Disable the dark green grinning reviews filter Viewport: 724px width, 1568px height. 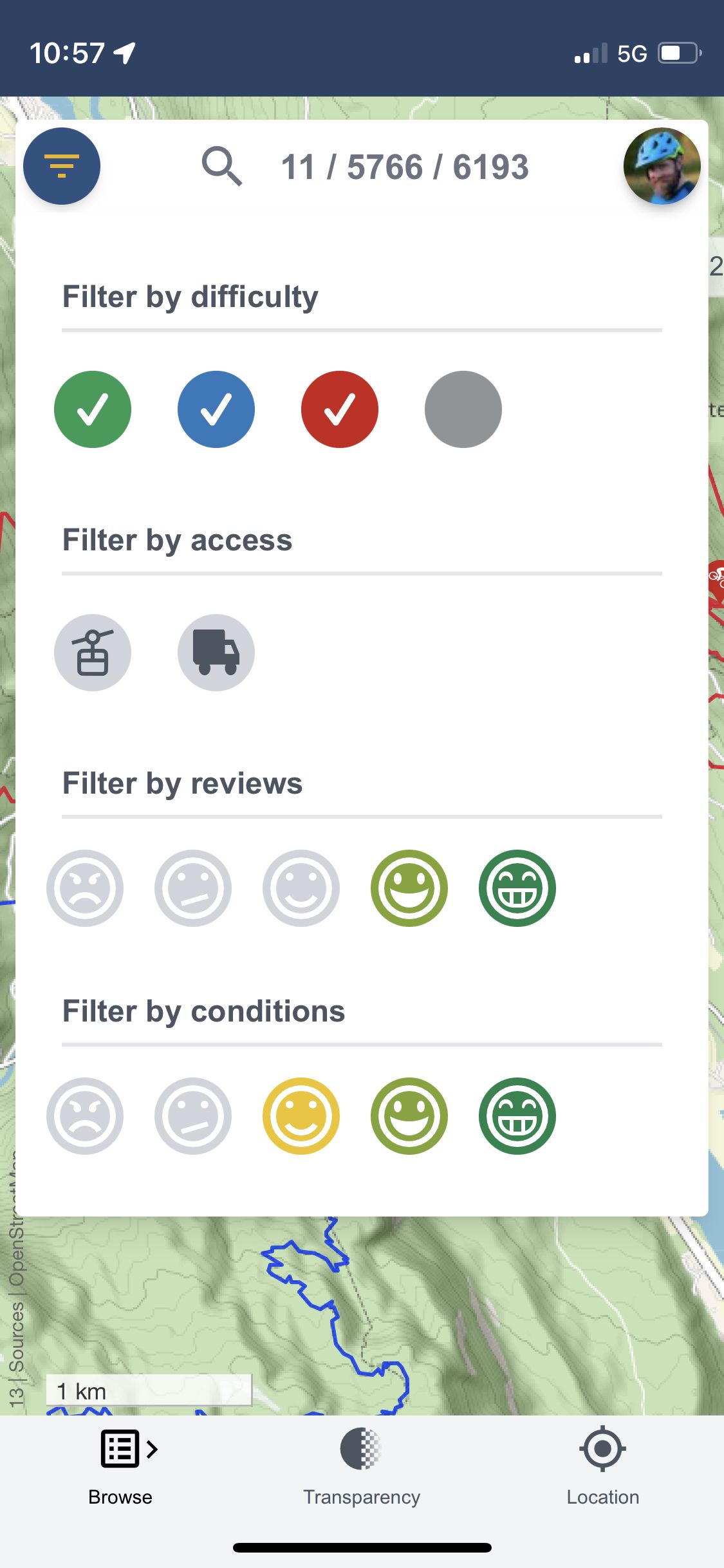tap(517, 888)
